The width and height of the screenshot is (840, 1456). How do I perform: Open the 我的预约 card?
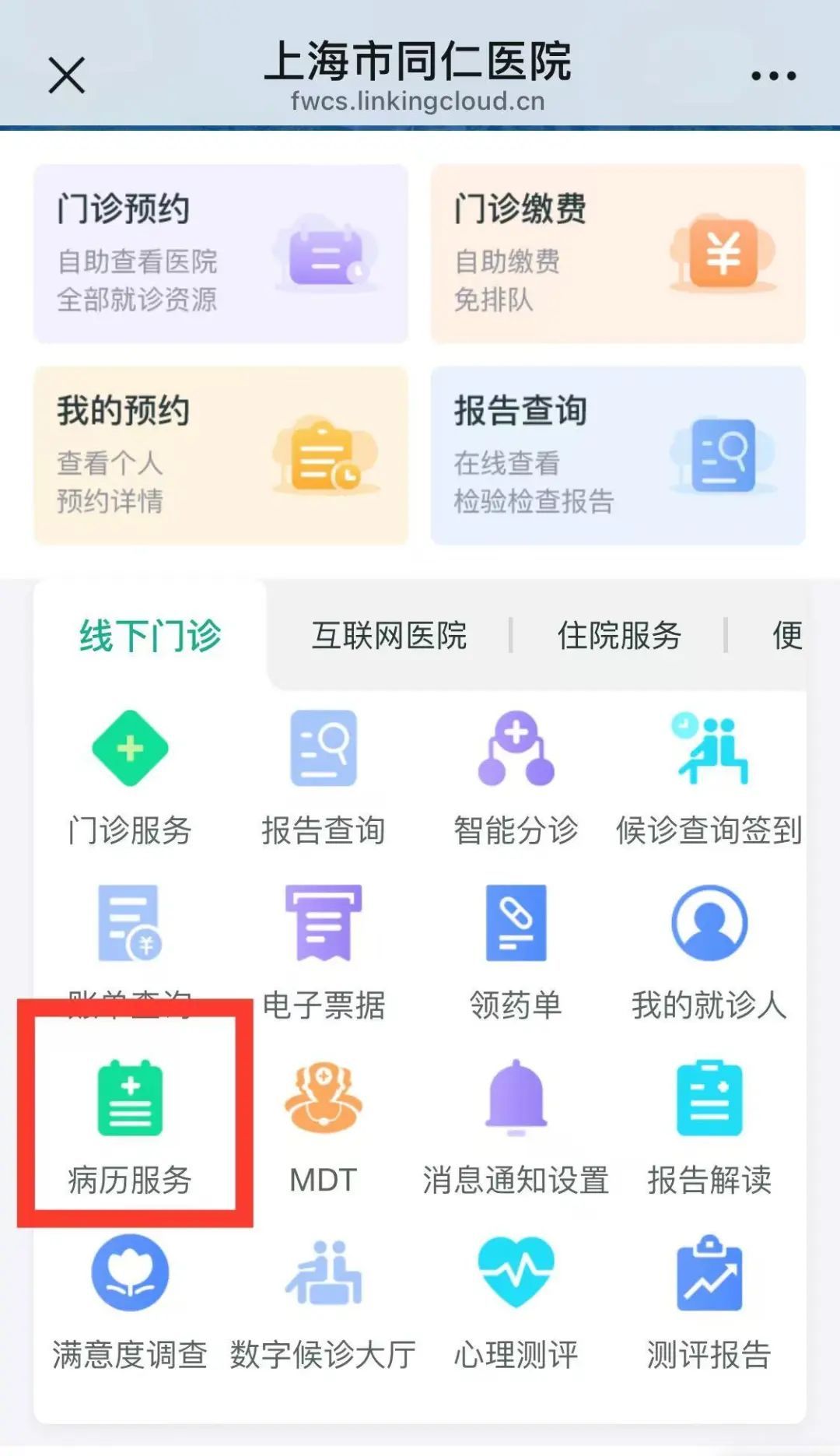pos(221,456)
